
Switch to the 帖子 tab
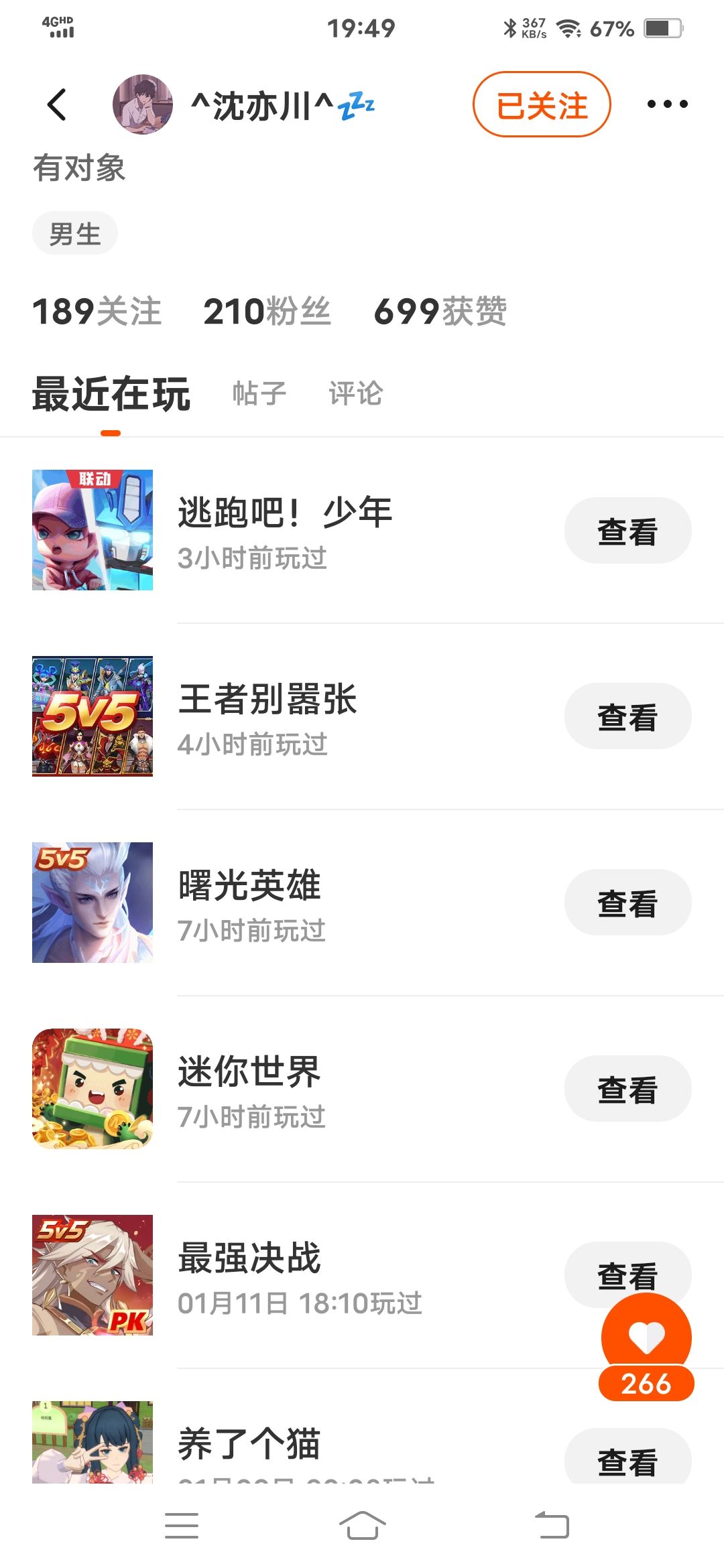(x=259, y=393)
